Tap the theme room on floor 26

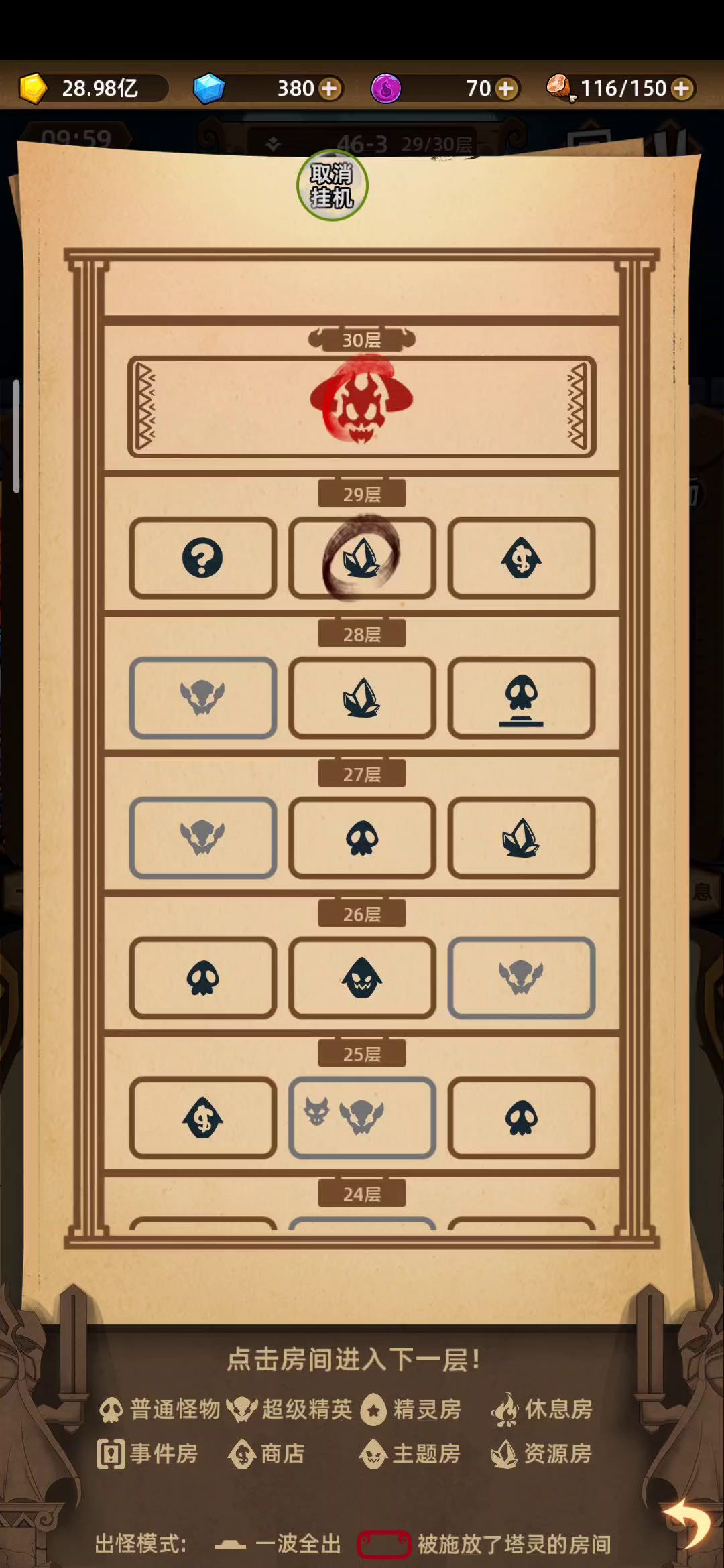pyautogui.click(x=361, y=978)
